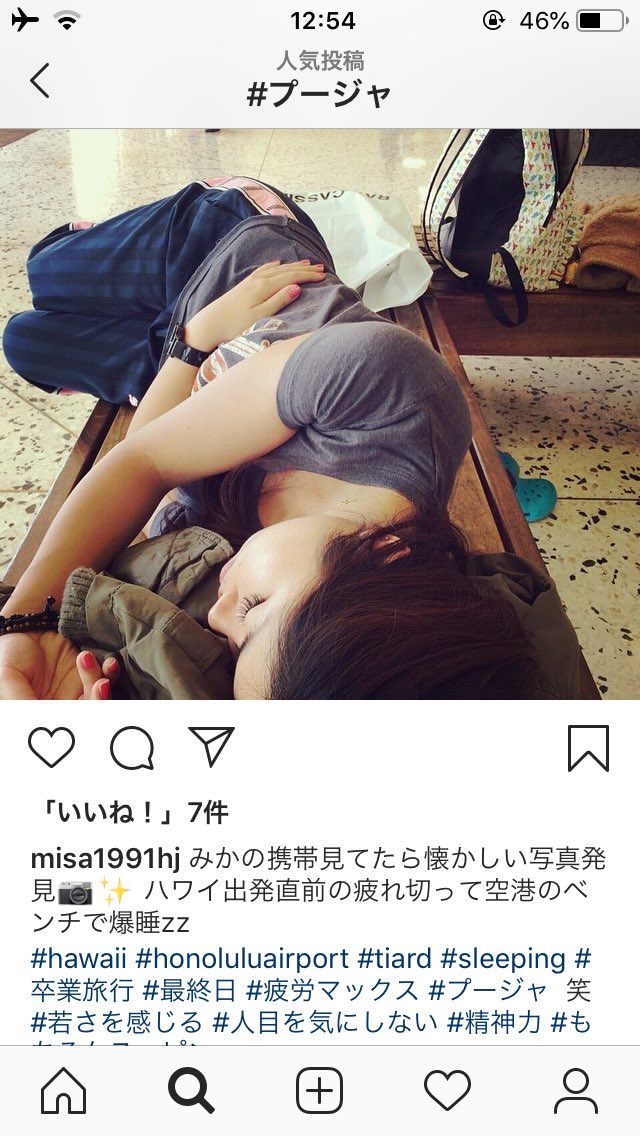
Task: Open the #hawaii hashtag
Action: coord(79,959)
